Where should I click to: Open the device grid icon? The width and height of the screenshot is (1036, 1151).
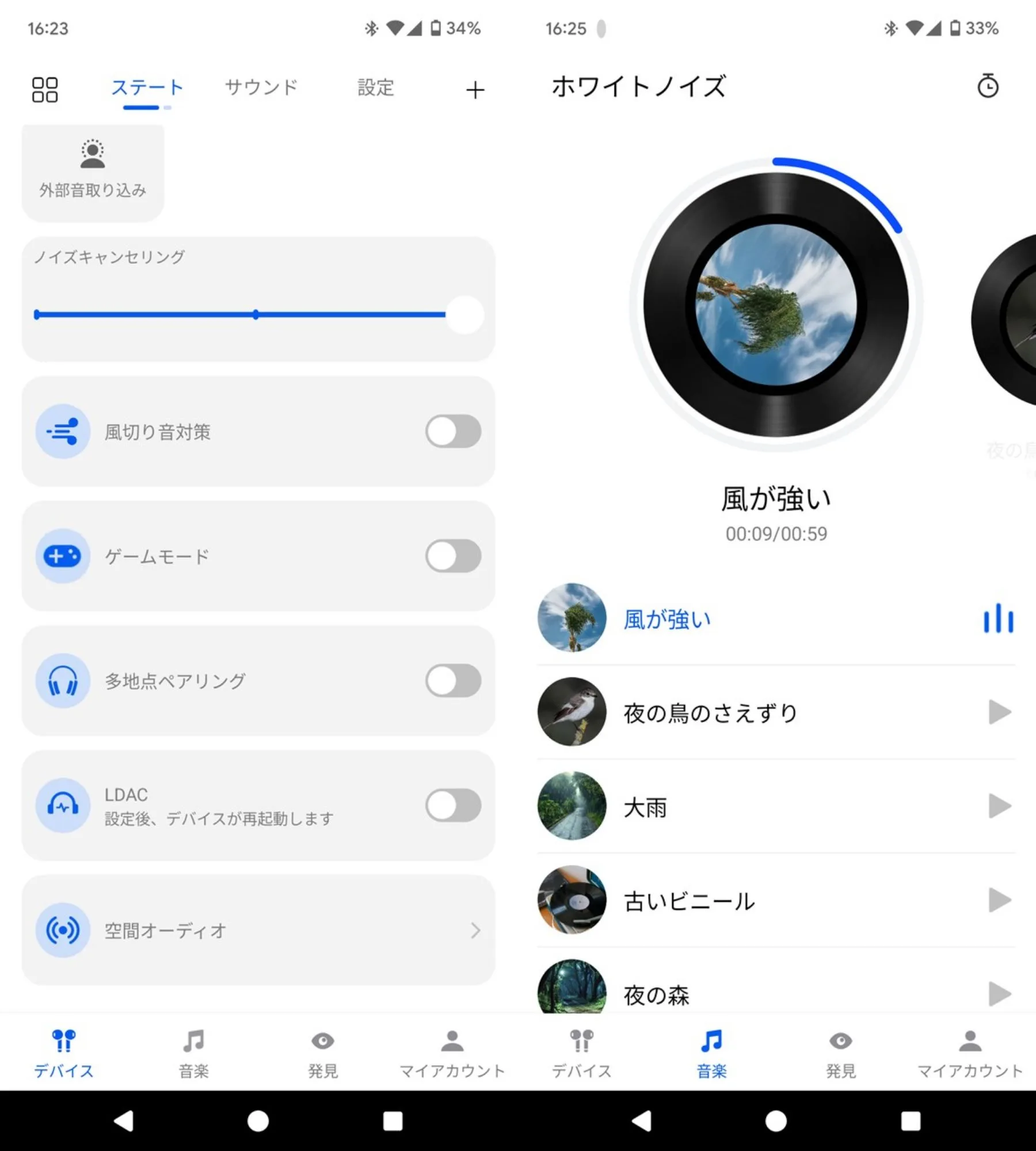coord(45,90)
